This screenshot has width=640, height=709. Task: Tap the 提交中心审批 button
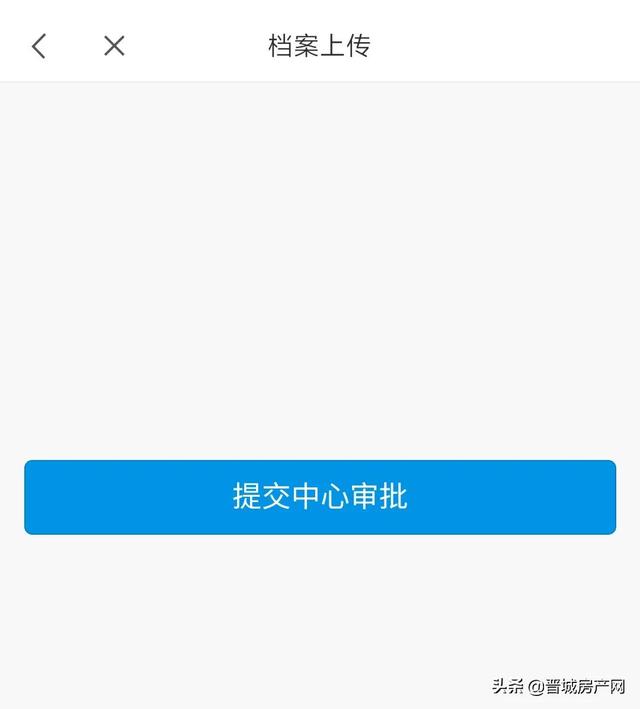(320, 497)
